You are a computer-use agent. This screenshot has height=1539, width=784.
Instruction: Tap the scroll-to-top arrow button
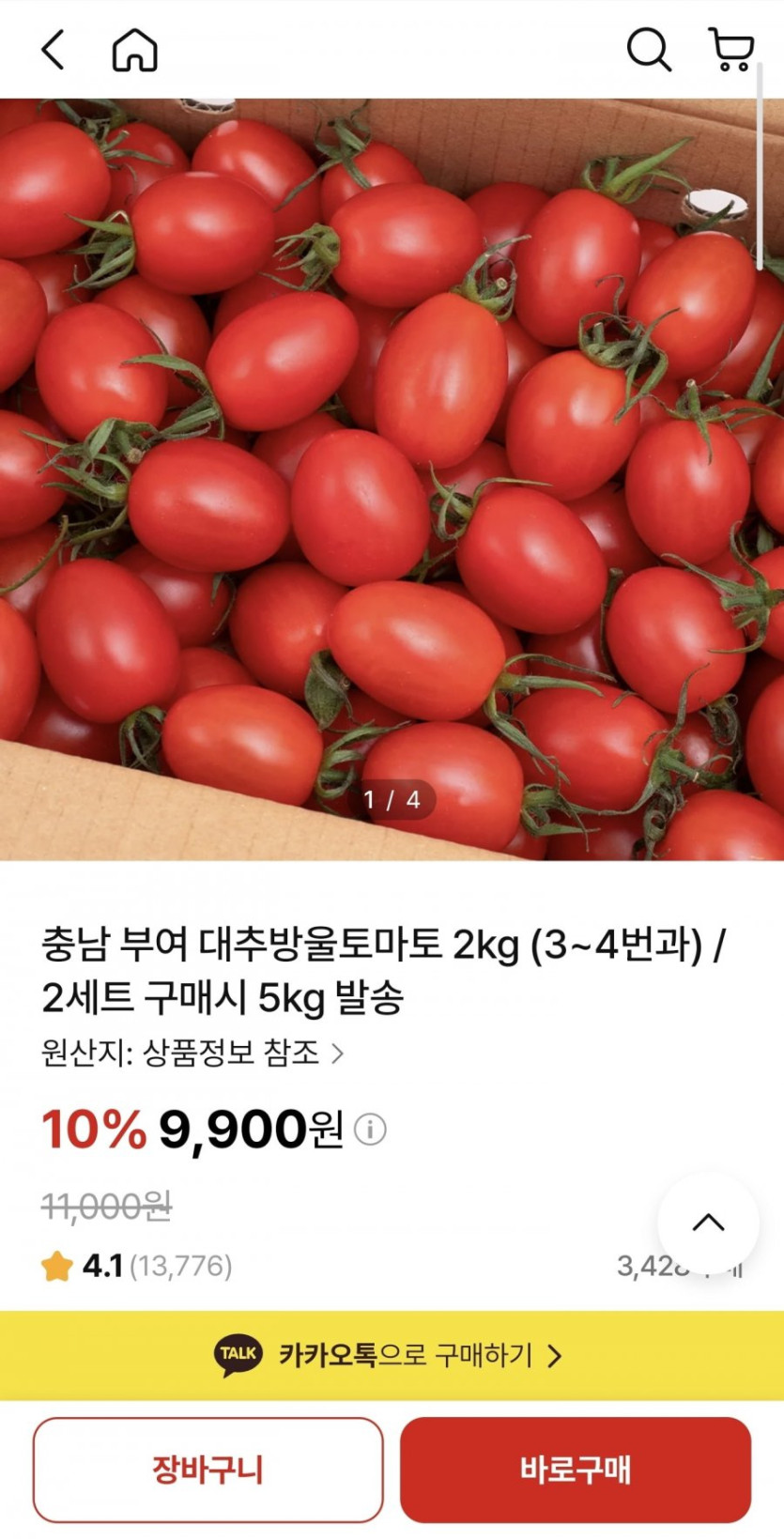tap(709, 1223)
